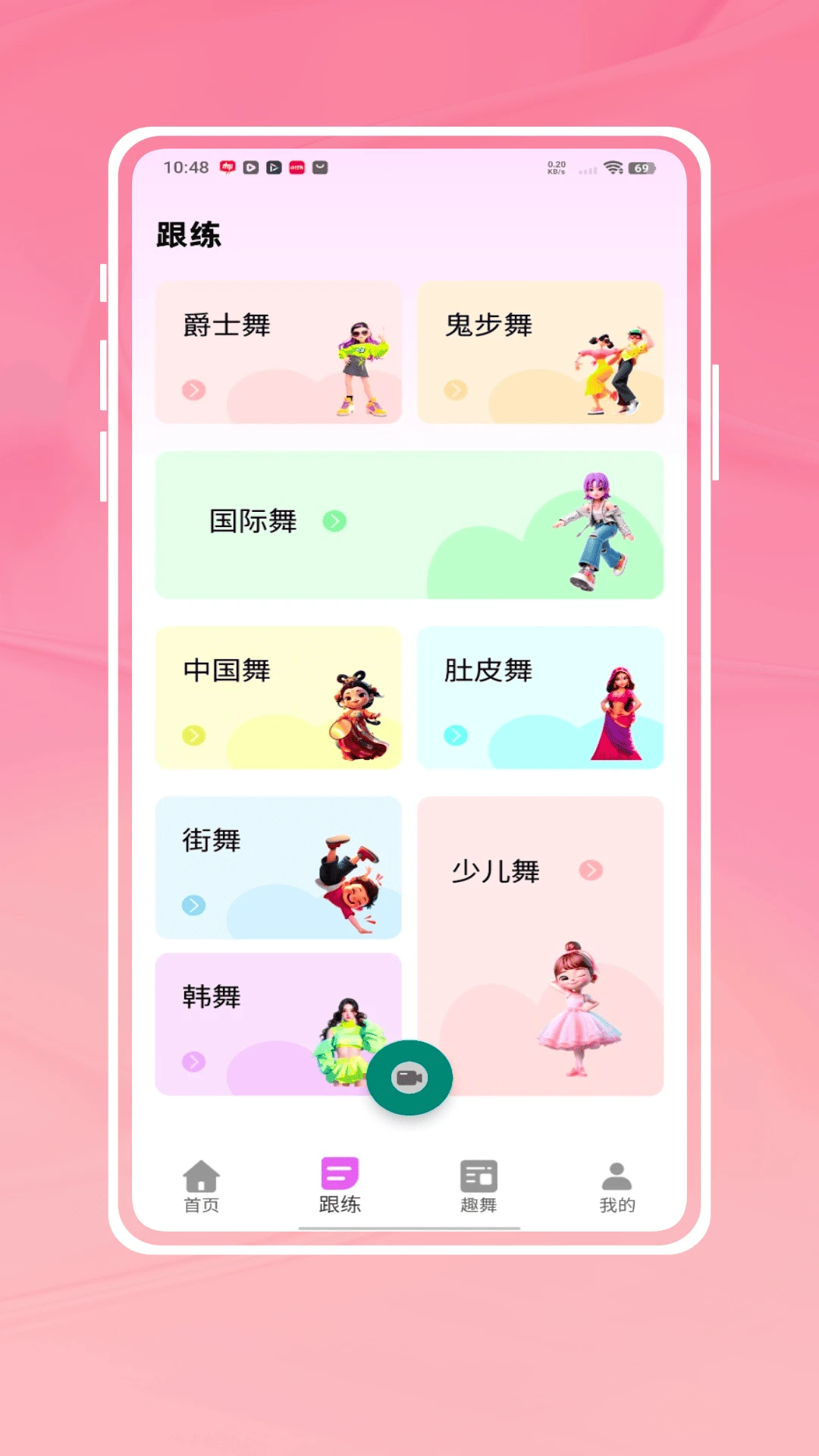Click the 鬼步舞 card arrow toggle
This screenshot has height=1456, width=819.
pos(455,389)
